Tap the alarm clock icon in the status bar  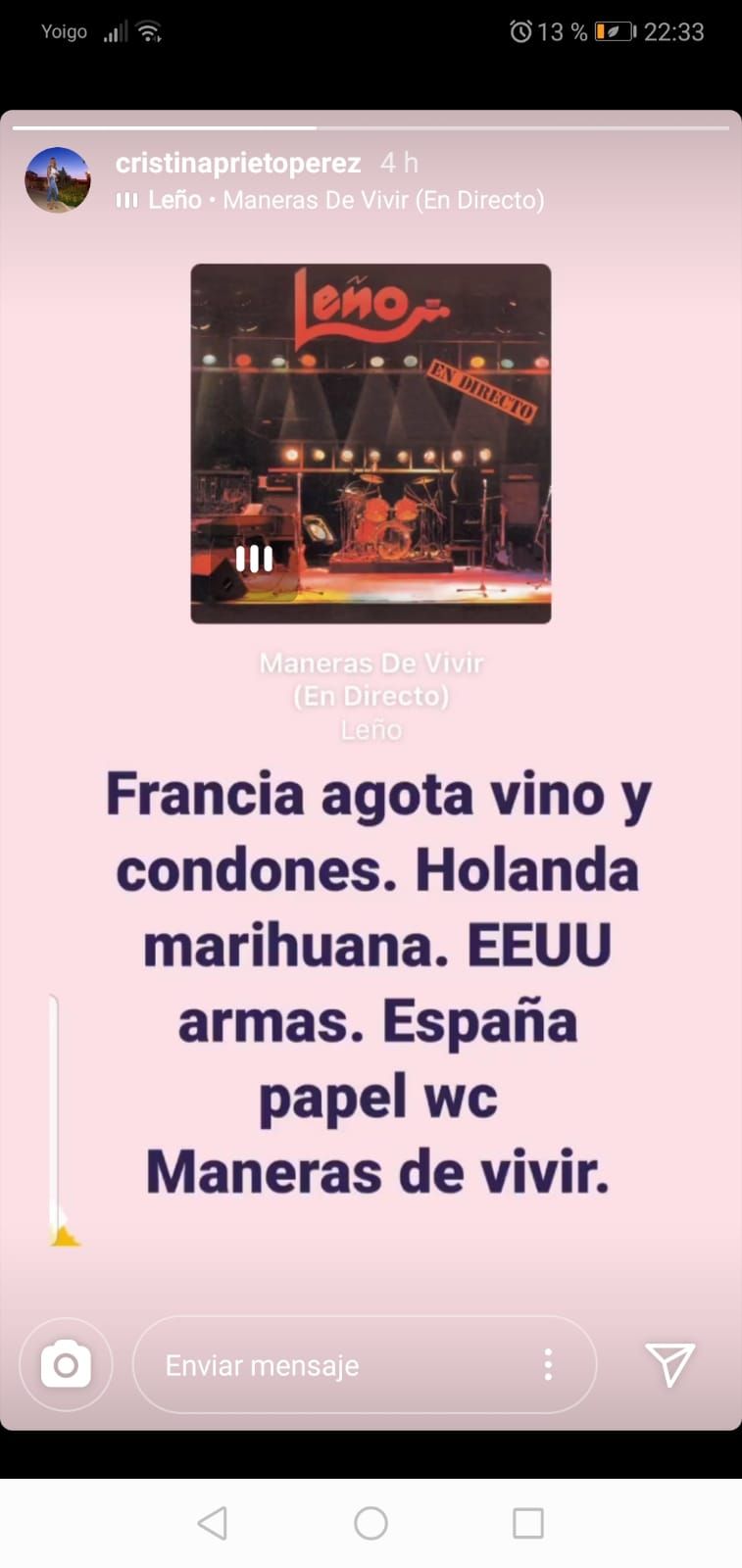point(520,30)
